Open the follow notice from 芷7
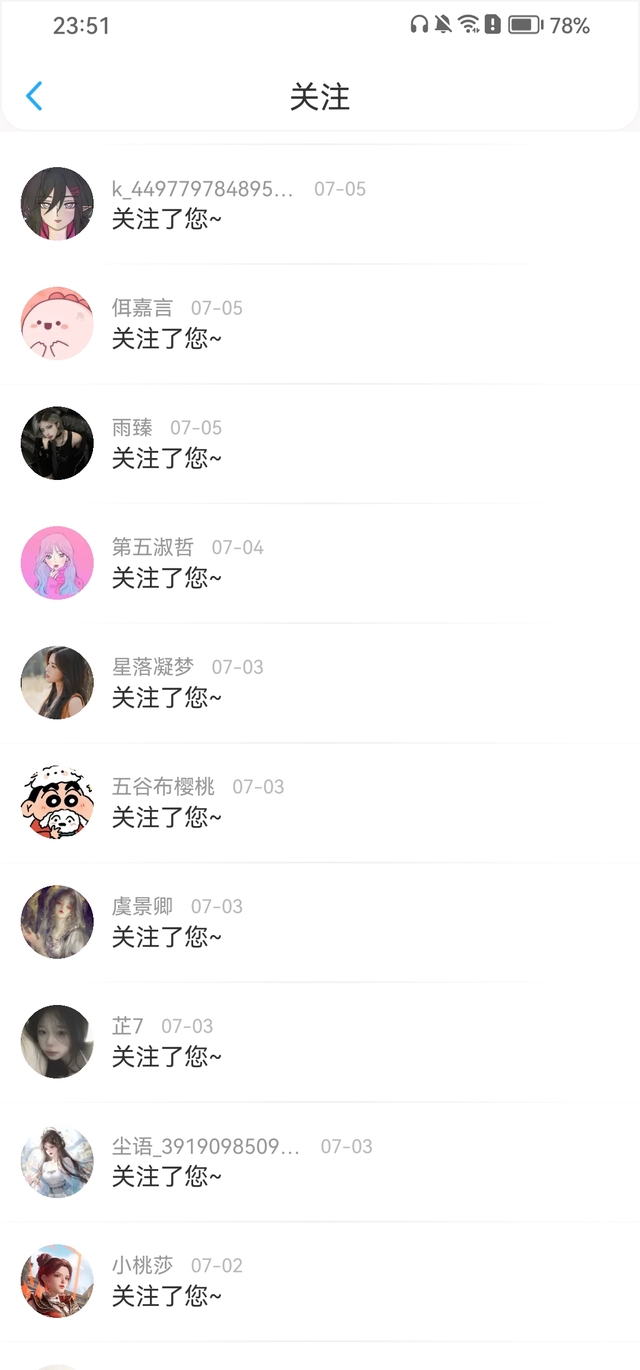This screenshot has width=640, height=1370. pyautogui.click(x=320, y=1042)
